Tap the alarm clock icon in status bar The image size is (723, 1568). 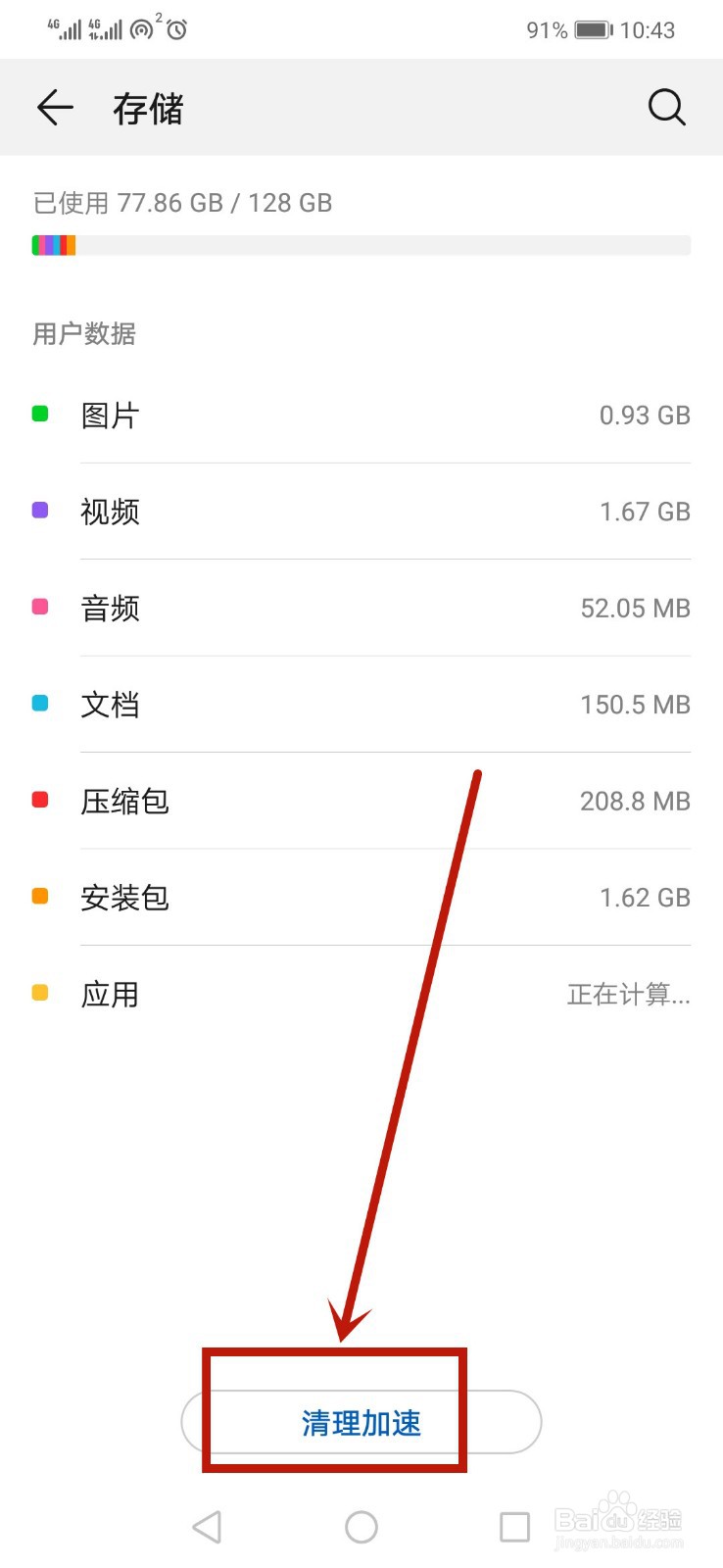(x=174, y=29)
